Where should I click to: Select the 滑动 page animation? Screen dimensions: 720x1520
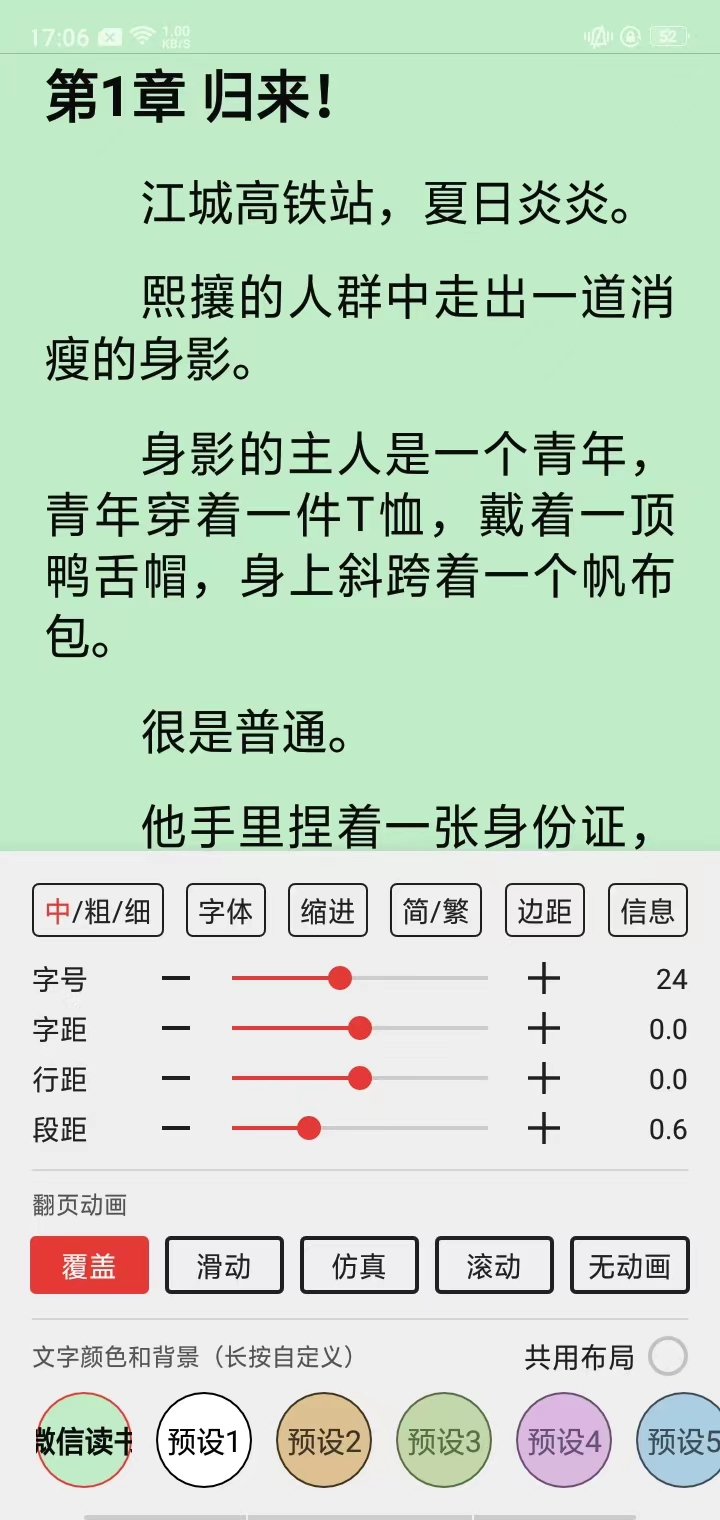point(224,1265)
